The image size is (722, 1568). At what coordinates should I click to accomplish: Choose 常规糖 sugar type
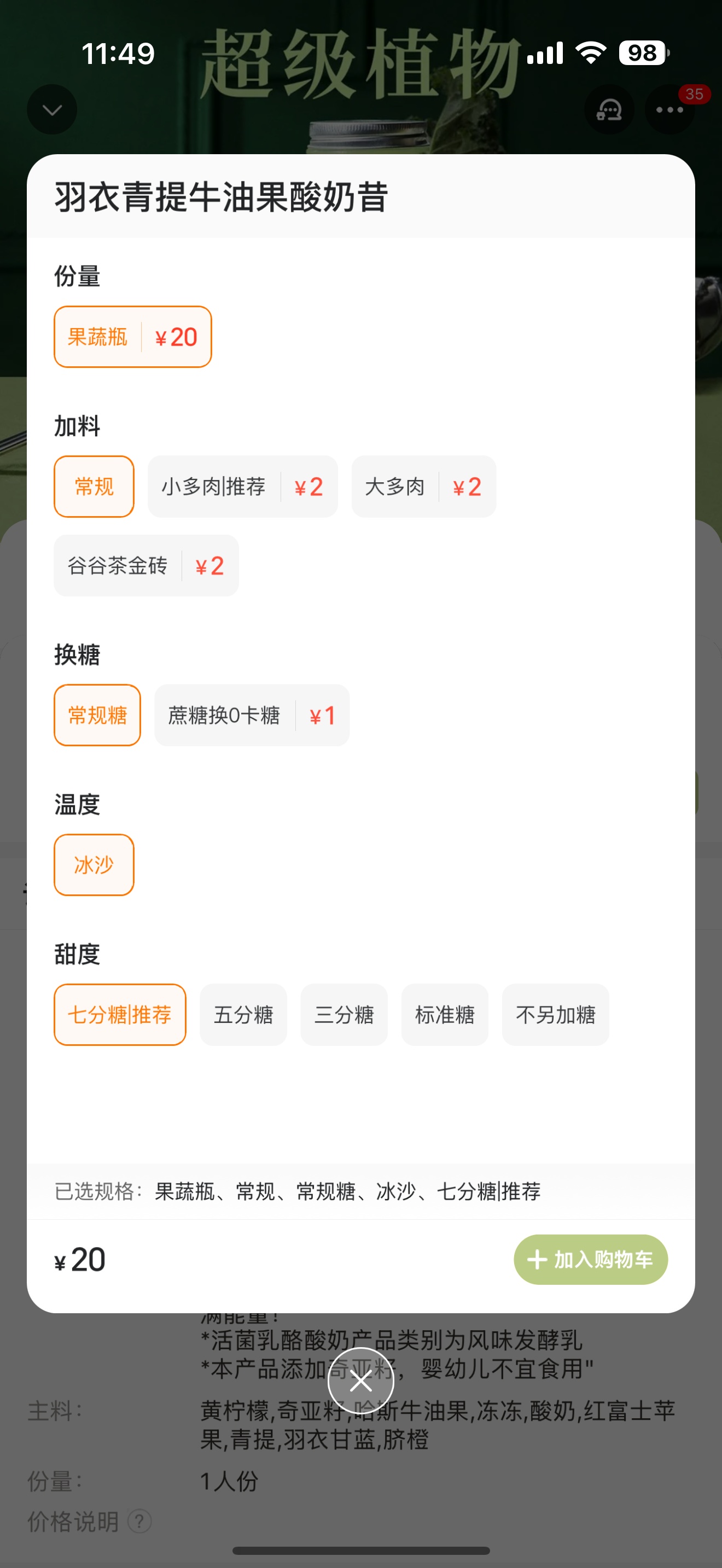(97, 715)
